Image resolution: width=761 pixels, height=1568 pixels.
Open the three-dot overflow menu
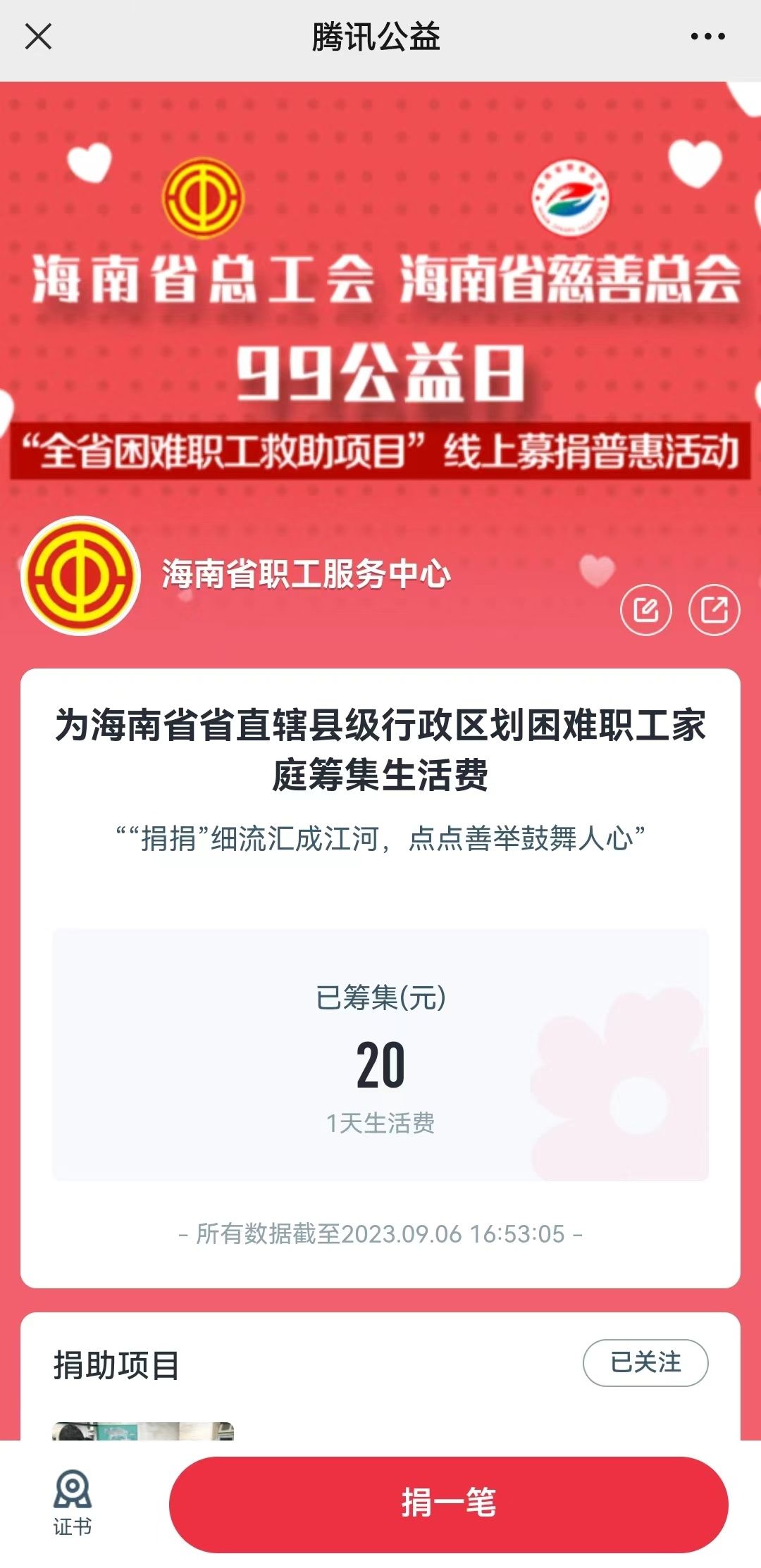[x=707, y=37]
